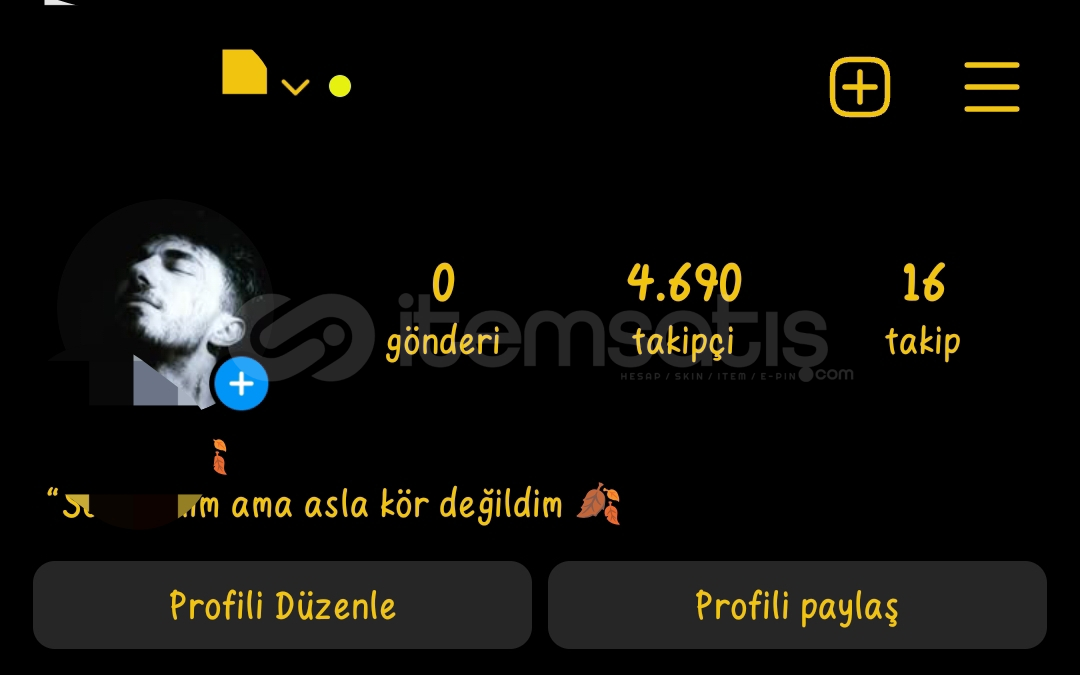Image resolution: width=1080 pixels, height=675 pixels.
Task: Open the create new post plus icon
Action: click(x=859, y=87)
